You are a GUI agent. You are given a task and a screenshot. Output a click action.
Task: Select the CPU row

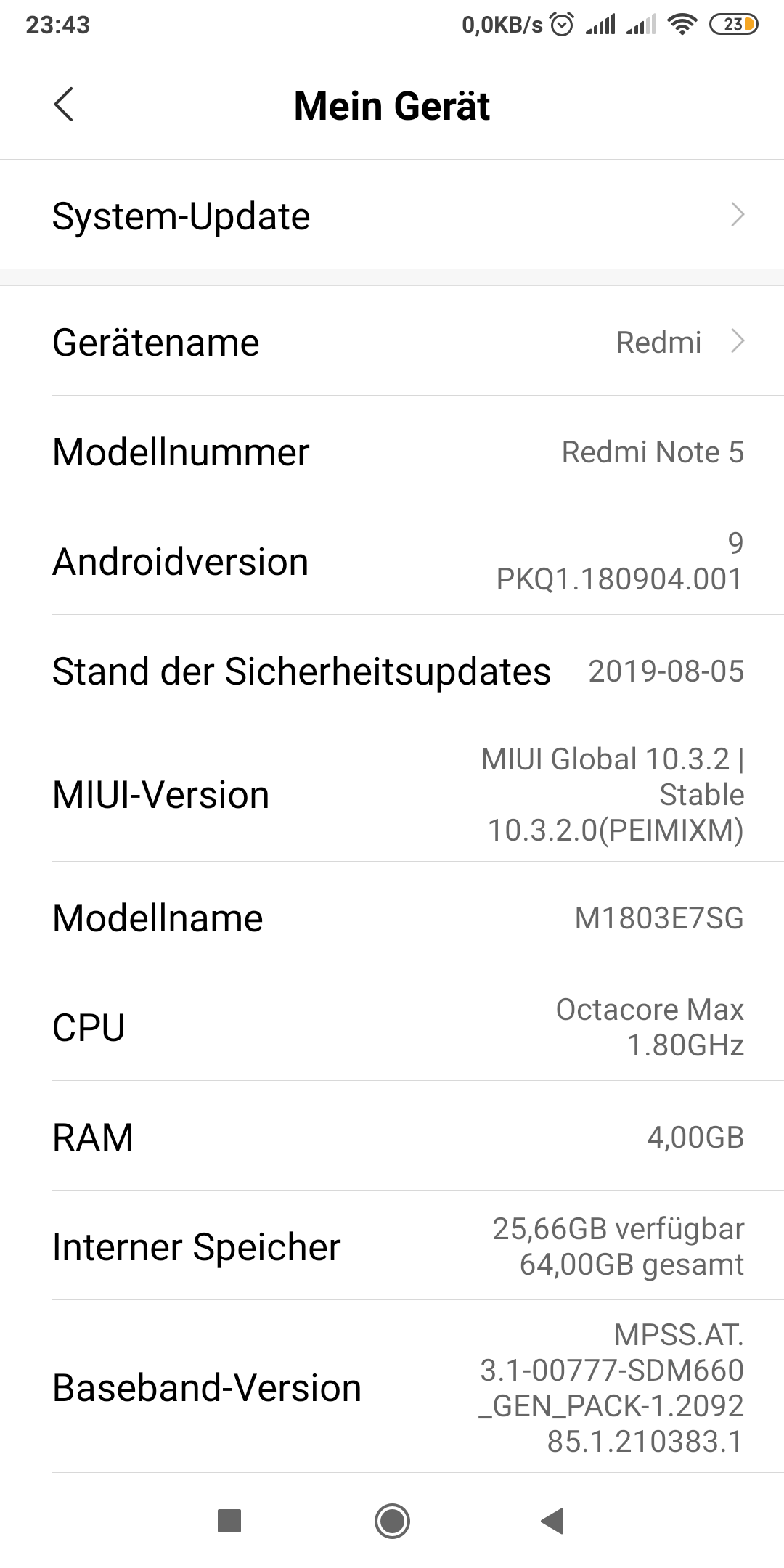pos(392,1027)
